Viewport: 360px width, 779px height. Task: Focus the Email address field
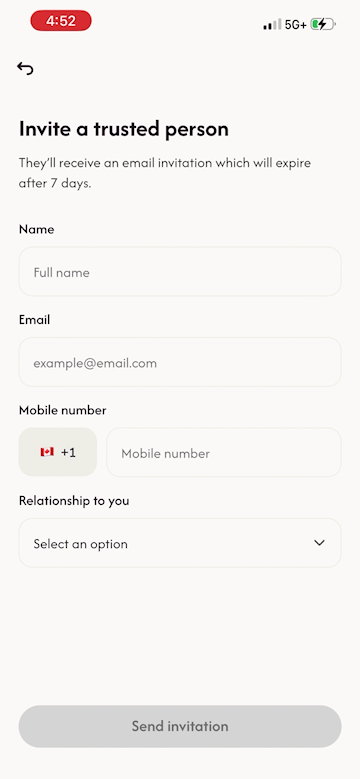(180, 362)
